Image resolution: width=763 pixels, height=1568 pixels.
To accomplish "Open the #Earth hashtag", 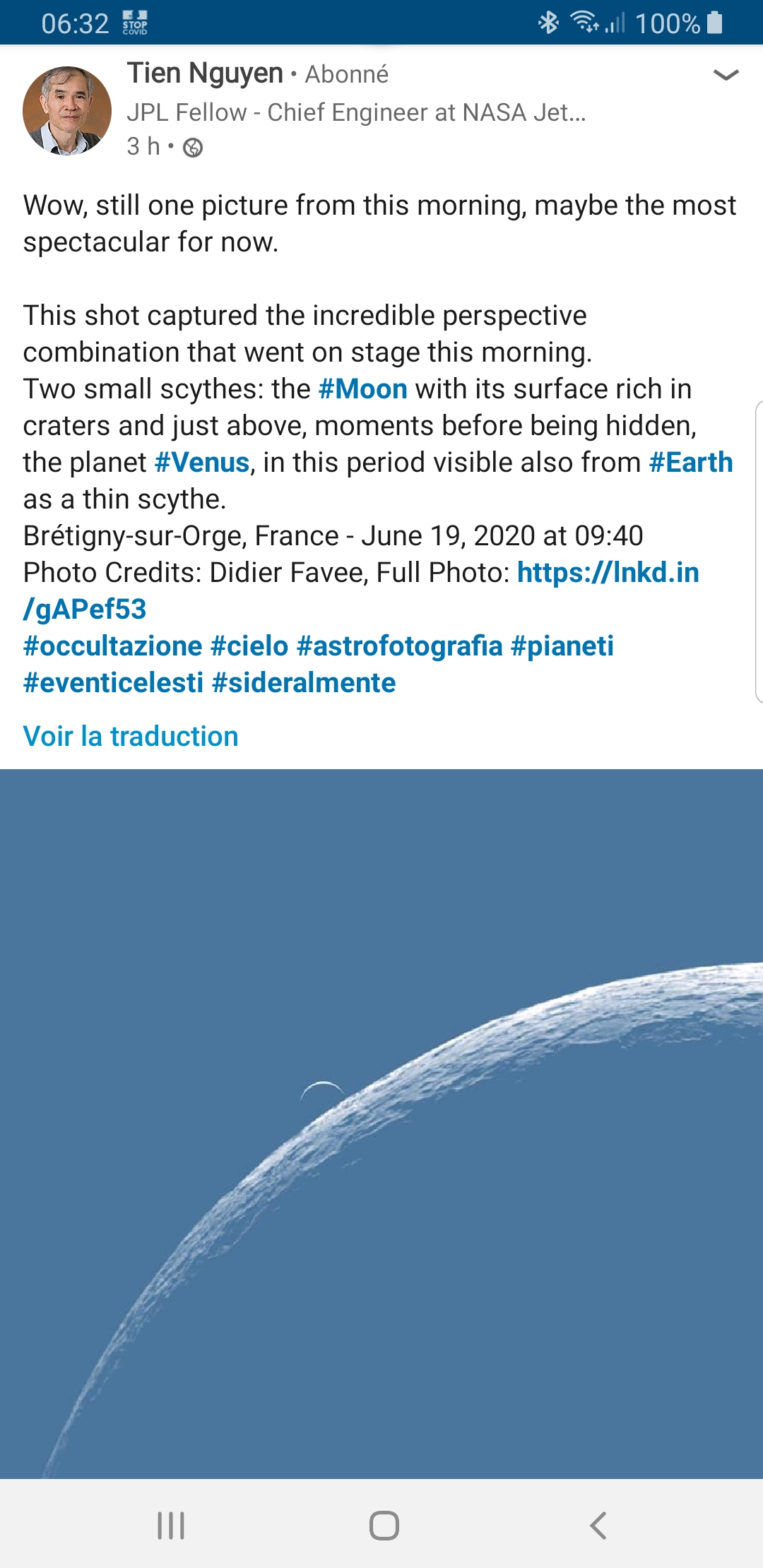I will (690, 463).
